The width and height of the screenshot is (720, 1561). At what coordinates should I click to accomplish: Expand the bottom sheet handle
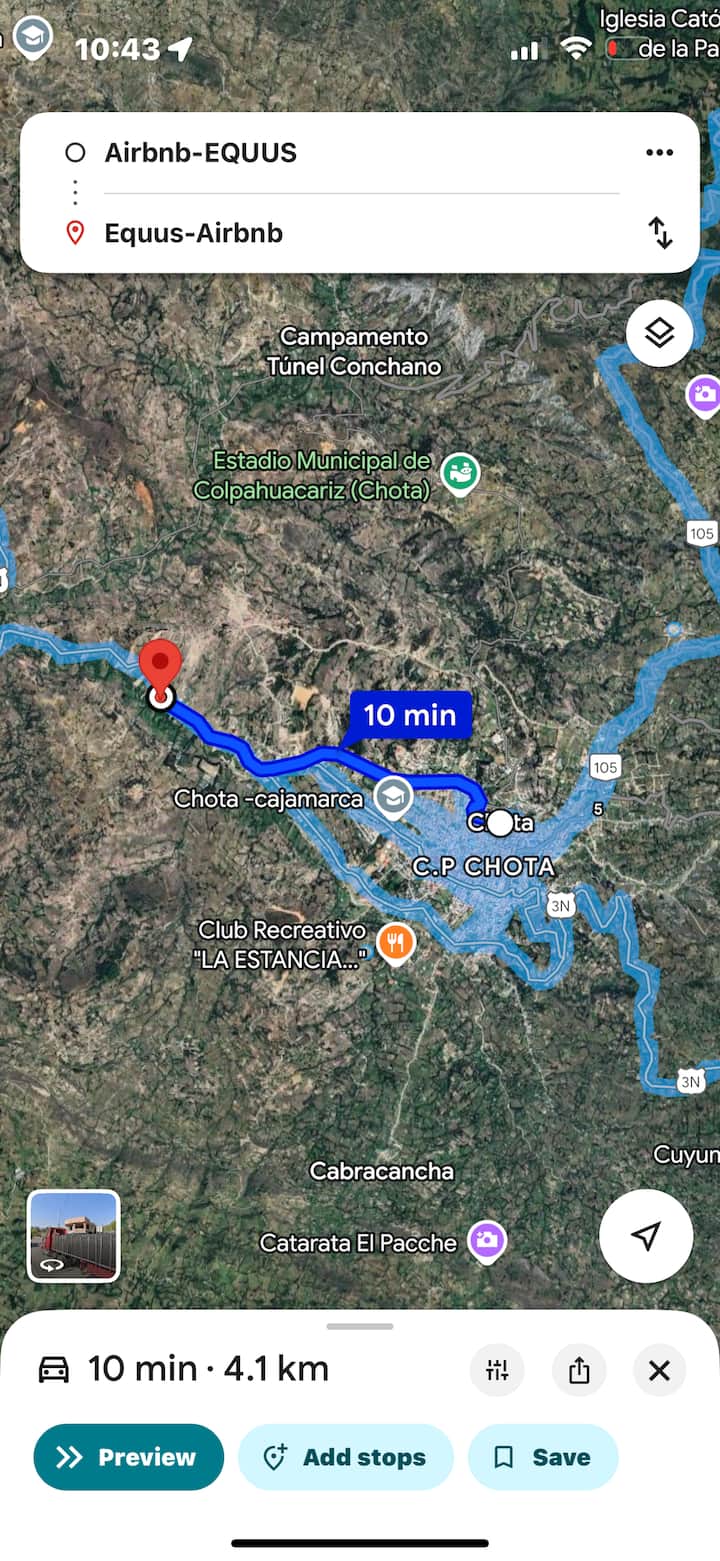click(x=360, y=1326)
